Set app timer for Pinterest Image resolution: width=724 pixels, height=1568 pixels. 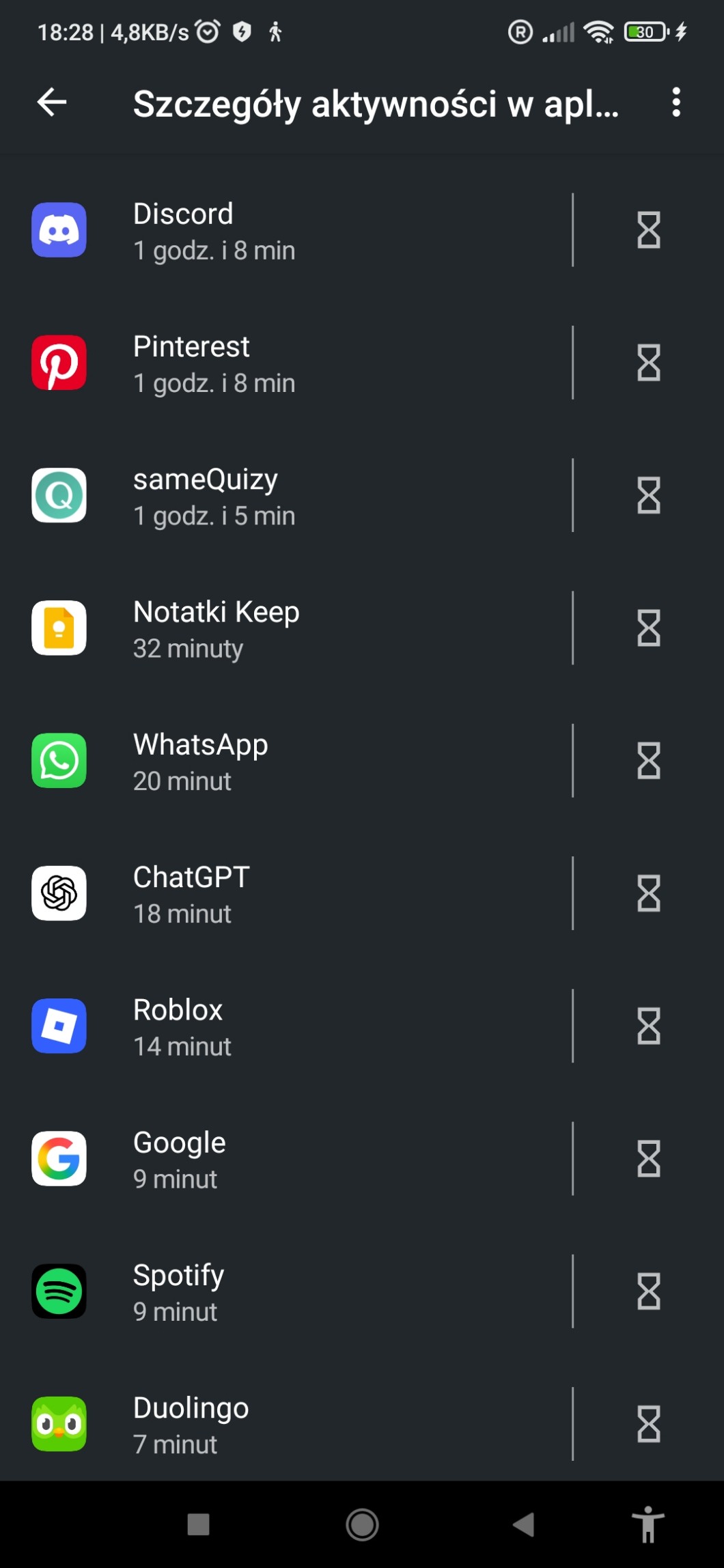[x=648, y=363]
